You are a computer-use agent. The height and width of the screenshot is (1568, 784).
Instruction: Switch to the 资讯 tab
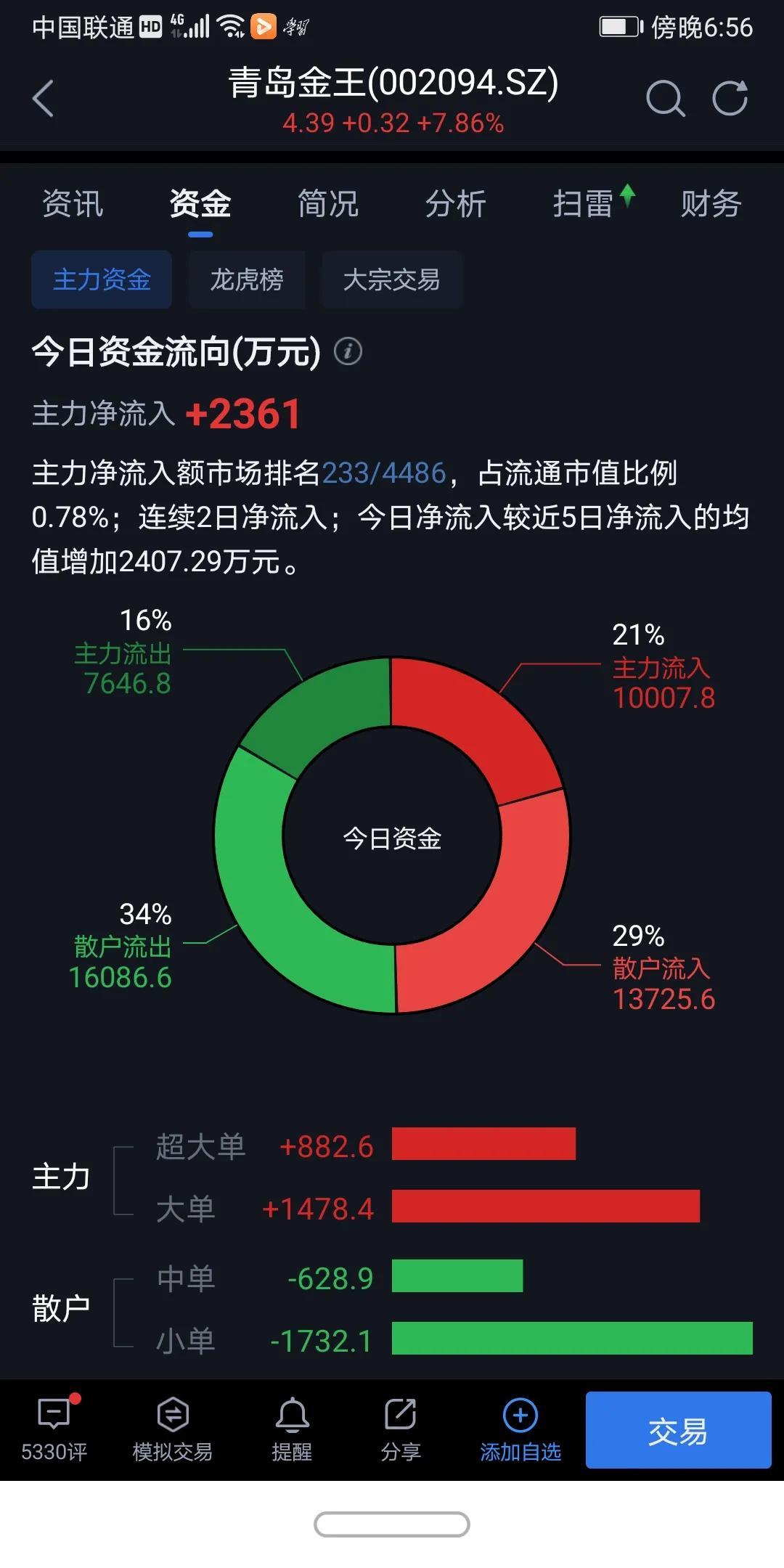click(73, 203)
